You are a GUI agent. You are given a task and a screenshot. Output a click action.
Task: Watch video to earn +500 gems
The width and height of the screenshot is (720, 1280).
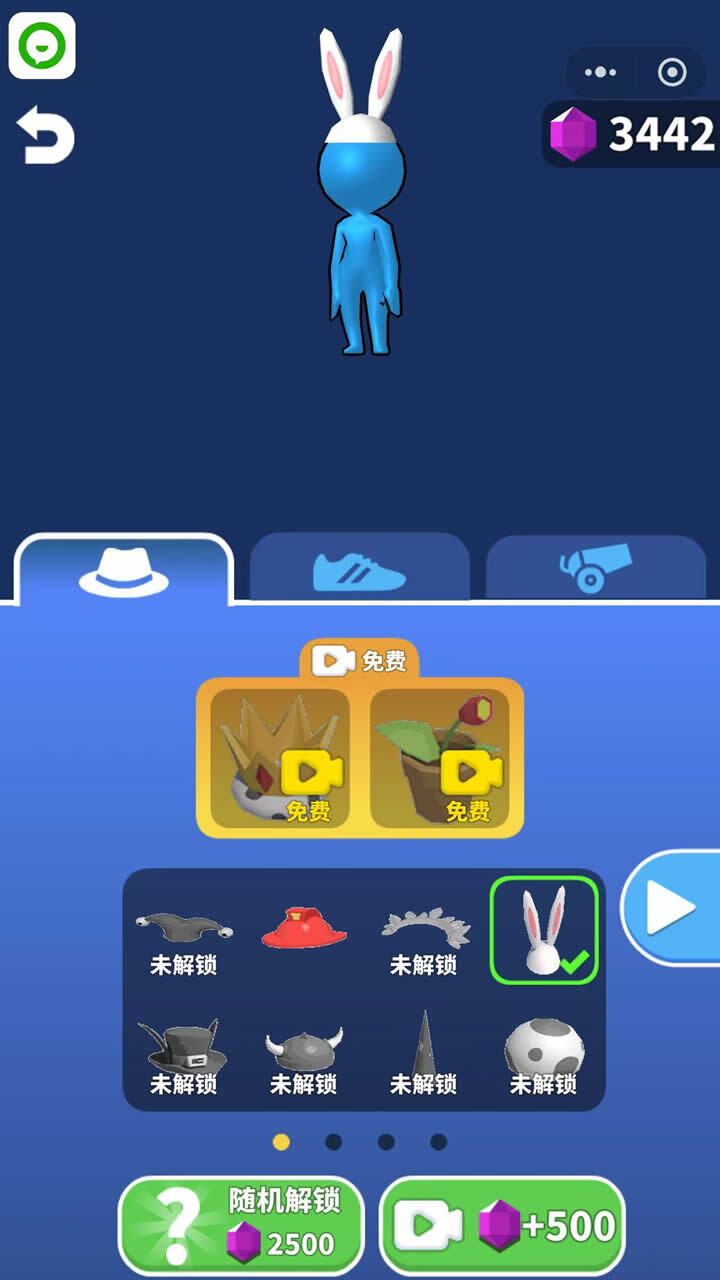coord(503,1226)
